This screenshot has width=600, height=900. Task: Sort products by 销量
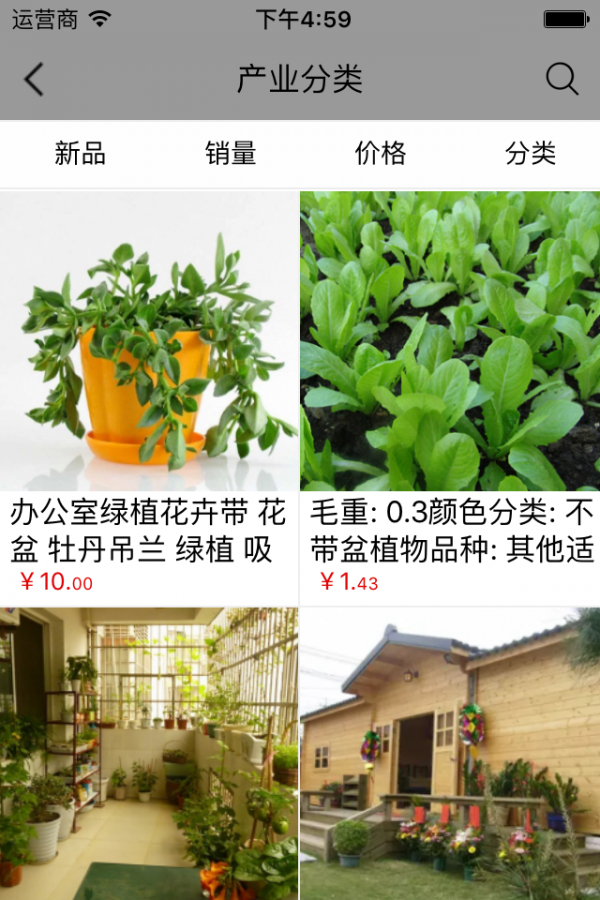click(231, 153)
